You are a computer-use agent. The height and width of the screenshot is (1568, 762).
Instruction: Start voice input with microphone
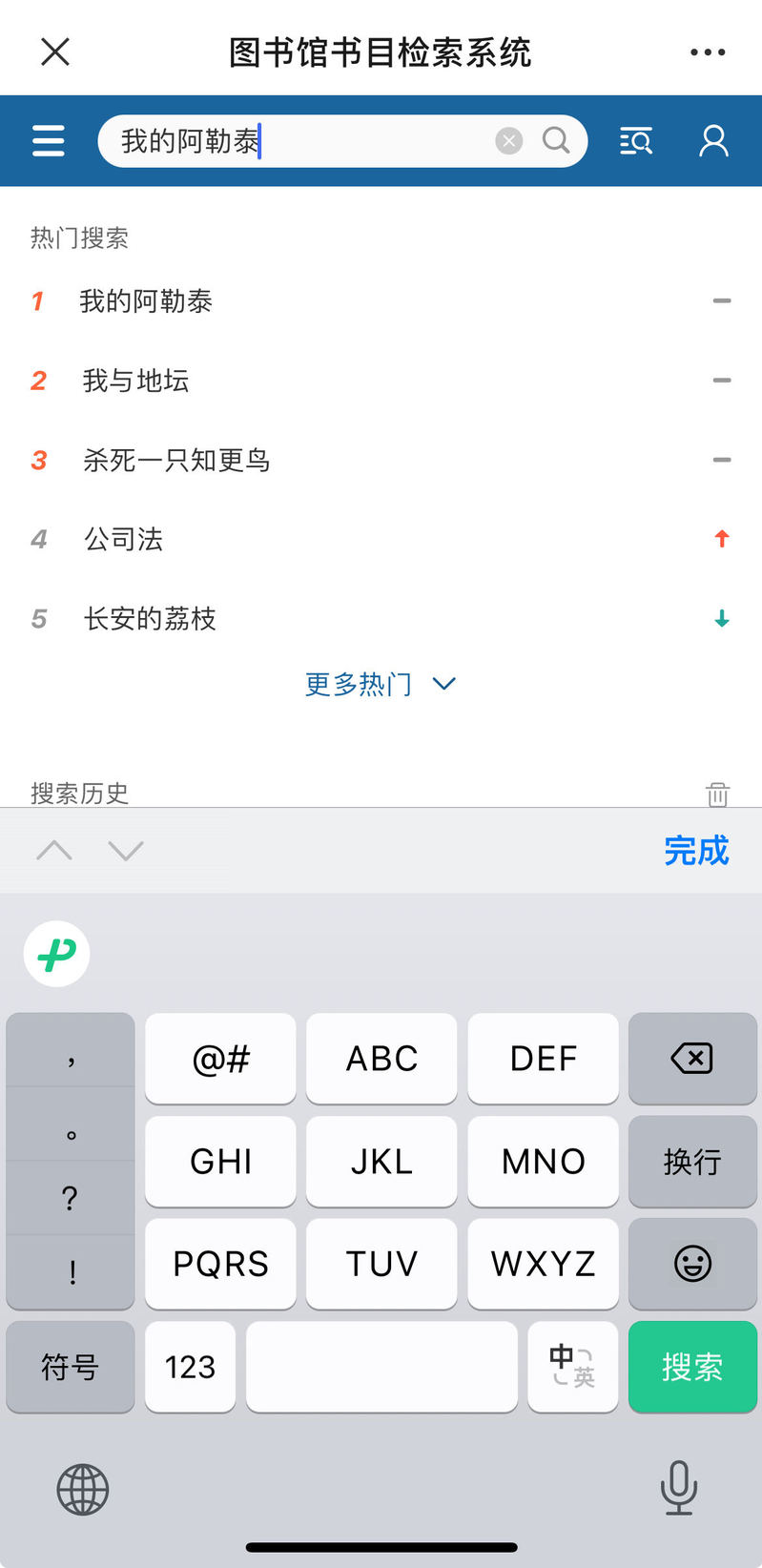point(679,1488)
